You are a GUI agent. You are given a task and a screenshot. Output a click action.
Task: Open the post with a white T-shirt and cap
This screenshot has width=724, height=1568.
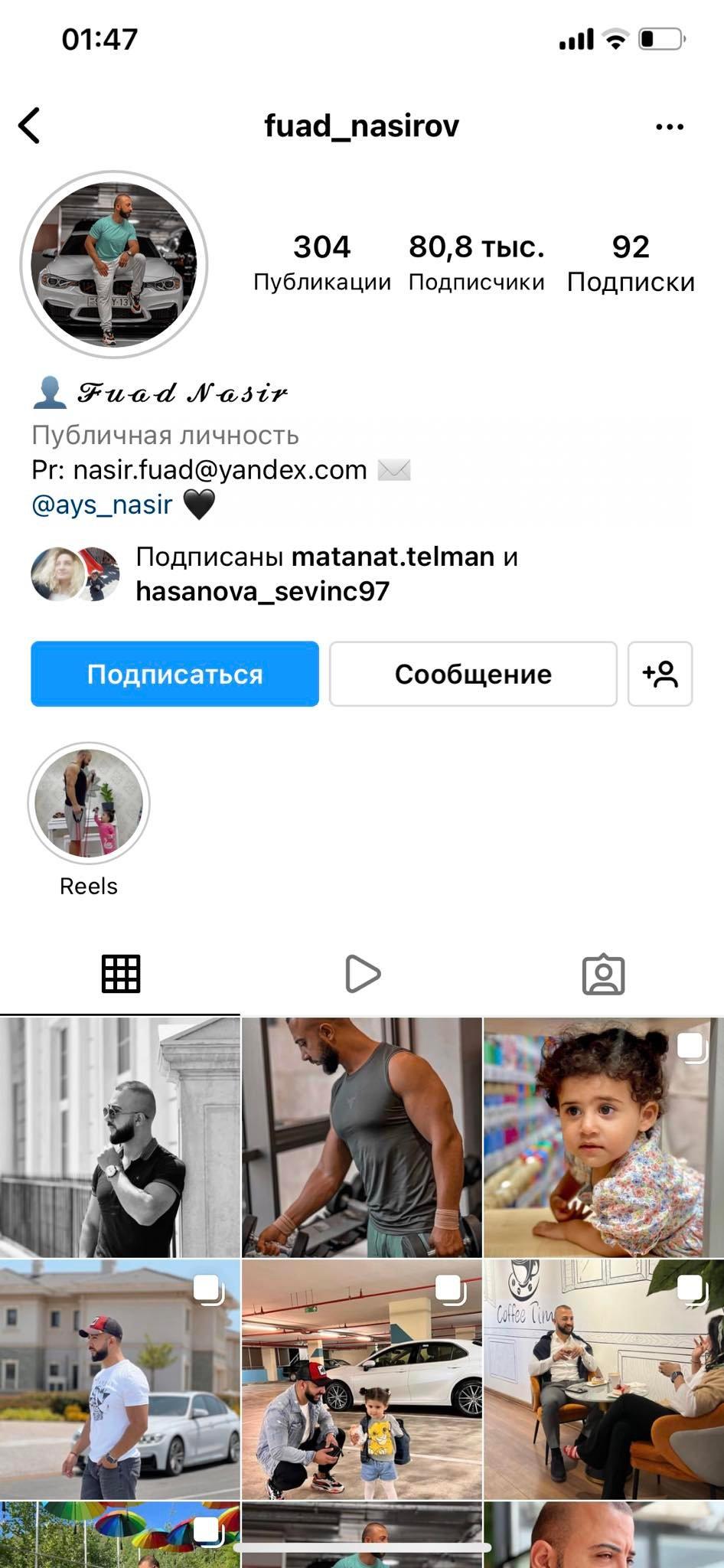[120, 1380]
